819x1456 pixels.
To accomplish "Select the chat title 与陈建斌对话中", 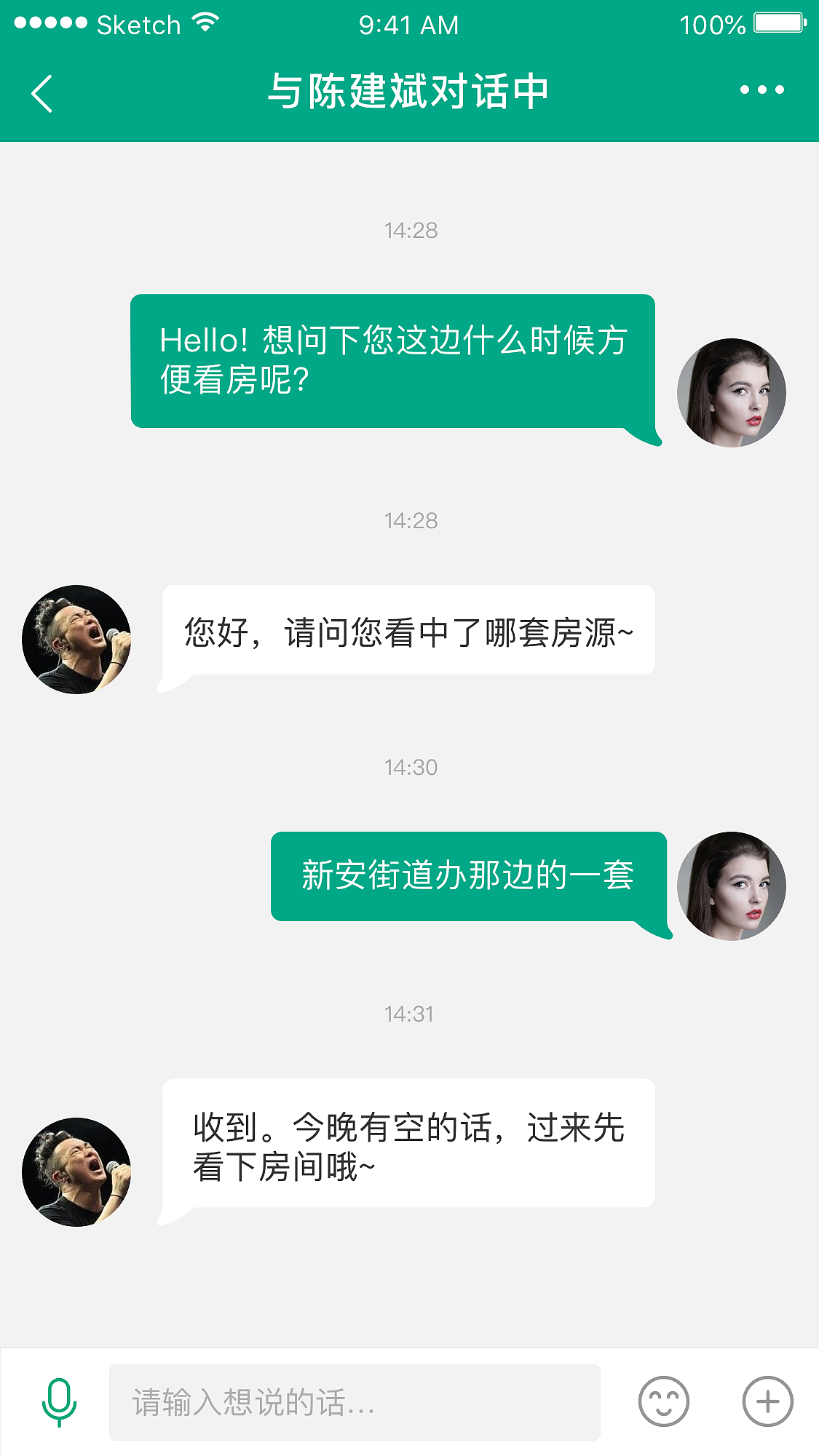I will tap(409, 90).
